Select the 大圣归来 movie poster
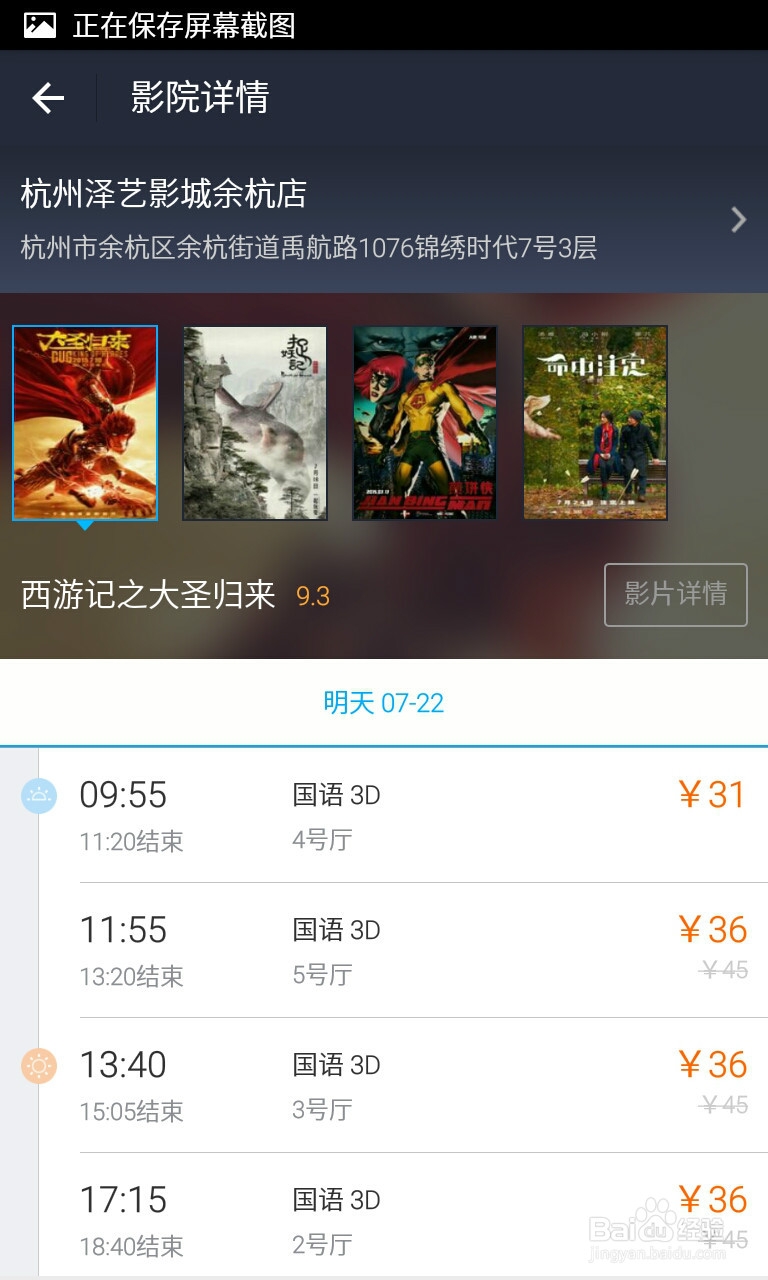This screenshot has height=1280, width=768. [84, 422]
